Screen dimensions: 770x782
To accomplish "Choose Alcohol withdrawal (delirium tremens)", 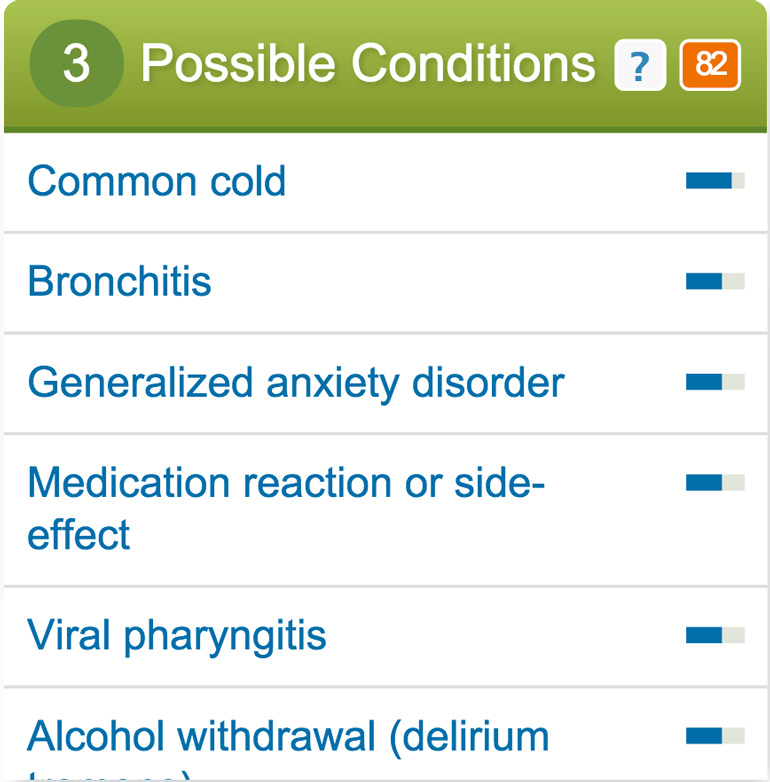I will (x=288, y=738).
